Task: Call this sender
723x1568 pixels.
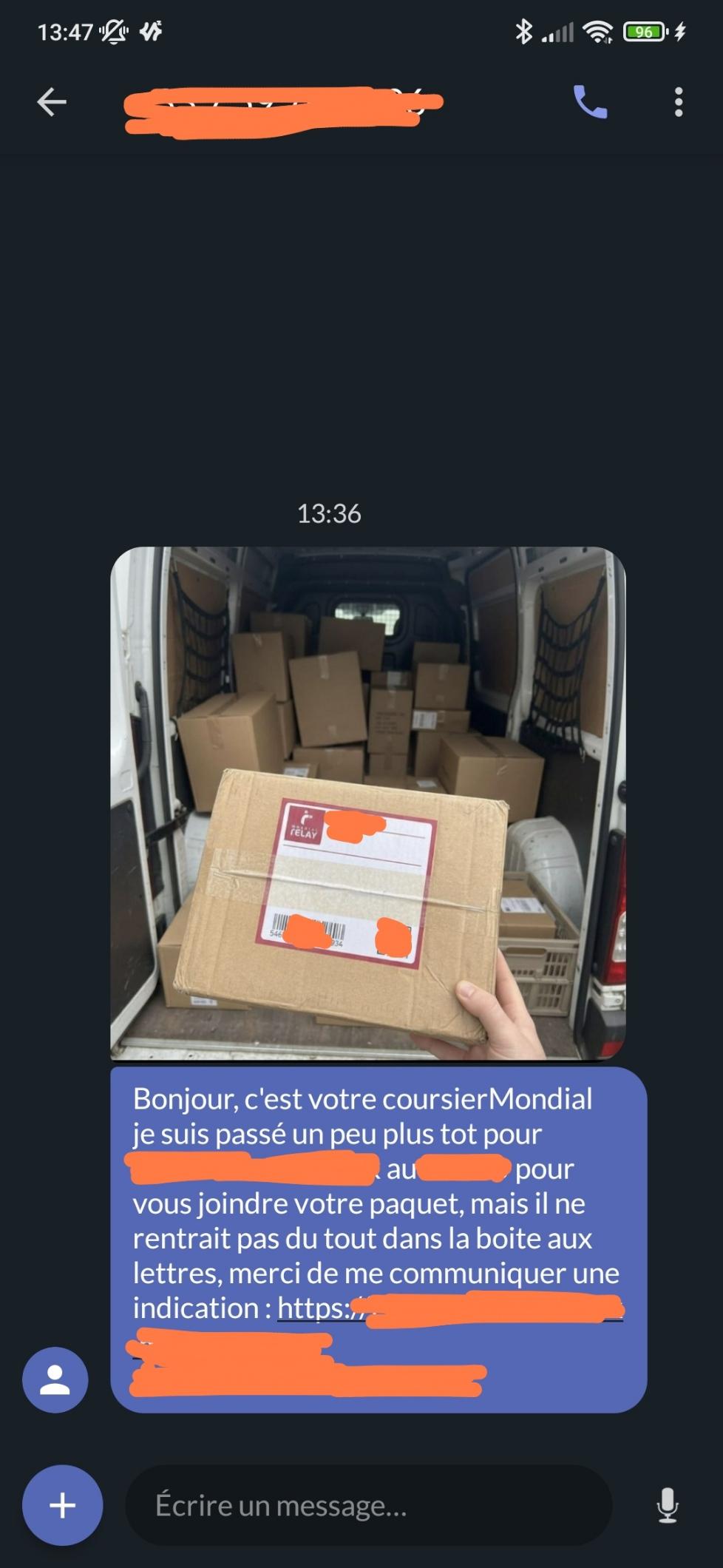Action: pos(590,102)
